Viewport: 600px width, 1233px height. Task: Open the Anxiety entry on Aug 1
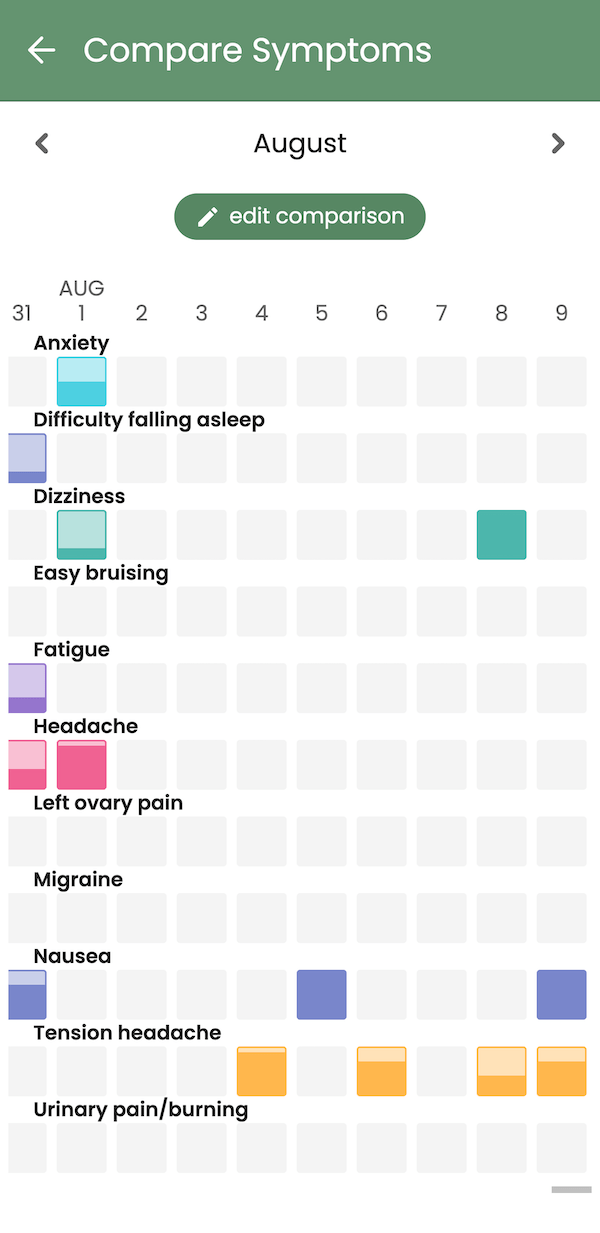coord(82,381)
